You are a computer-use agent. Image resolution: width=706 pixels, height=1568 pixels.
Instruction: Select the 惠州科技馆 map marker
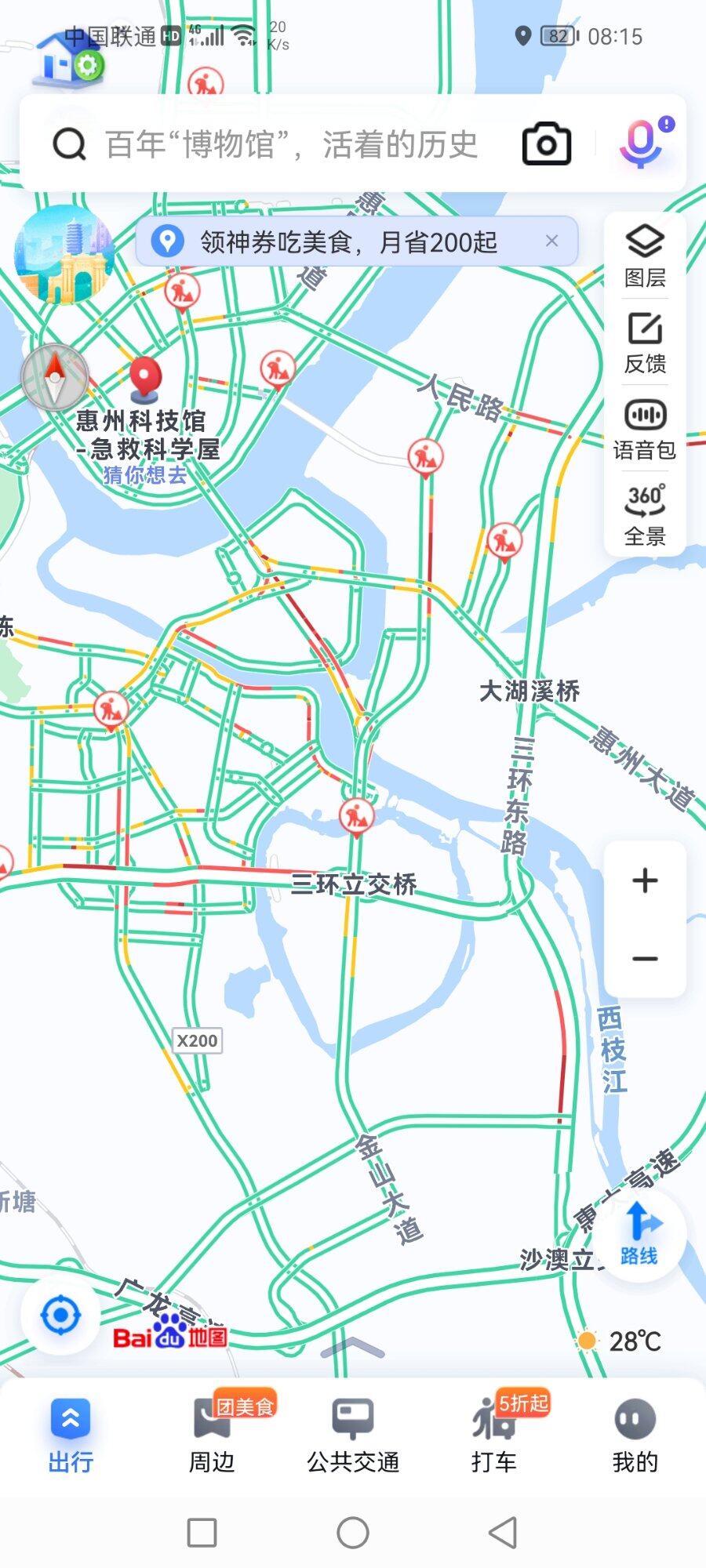coord(144,378)
